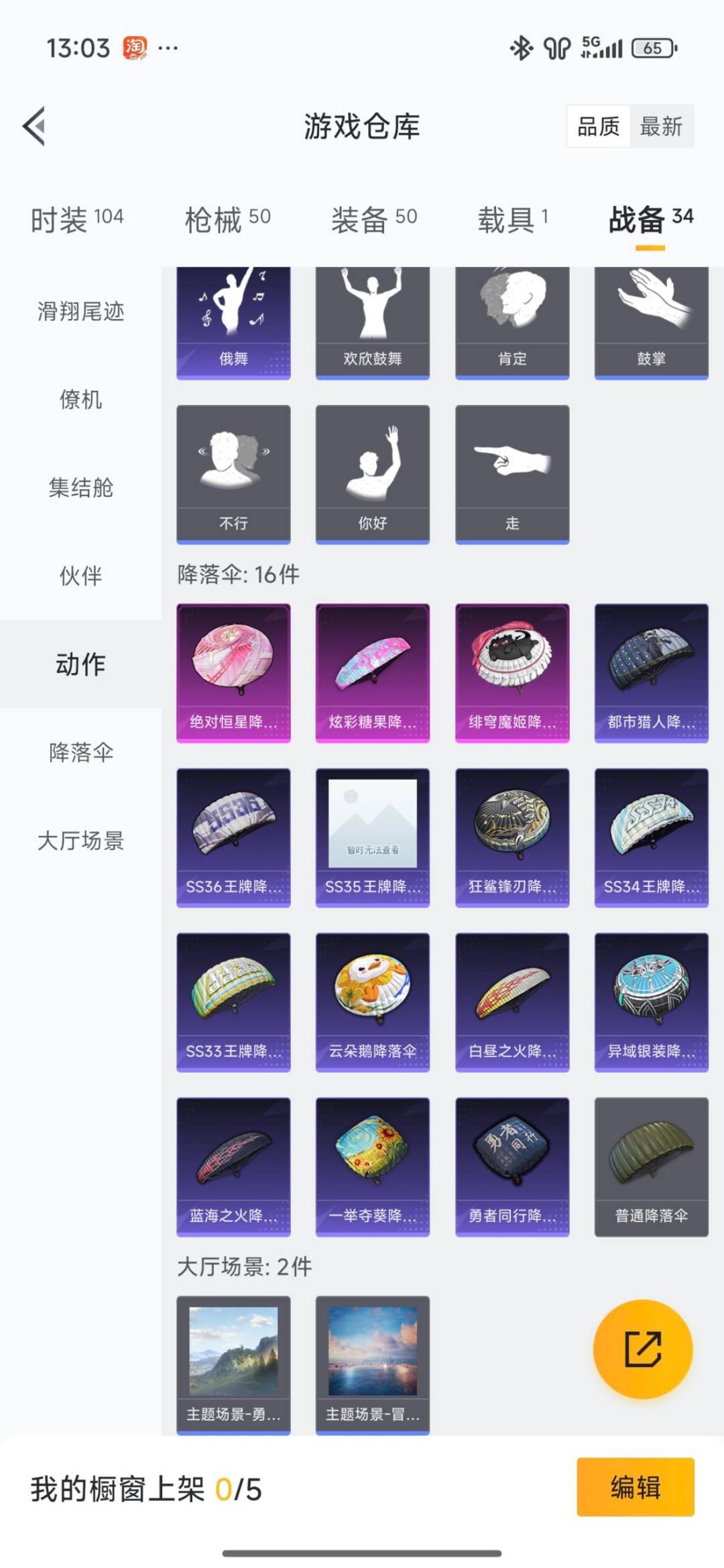This screenshot has width=724, height=1568.
Task: Go to the 伙伴 category
Action: pyautogui.click(x=80, y=575)
